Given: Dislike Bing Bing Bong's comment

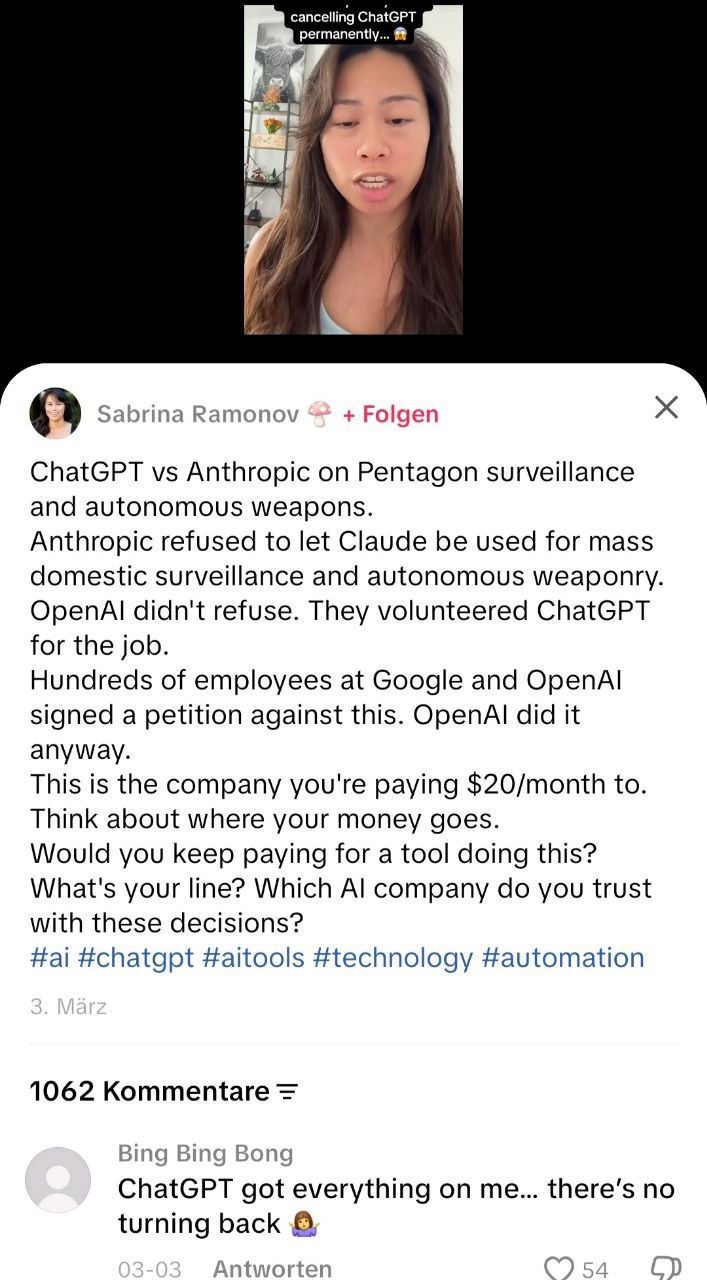Looking at the screenshot, I should click(665, 1268).
